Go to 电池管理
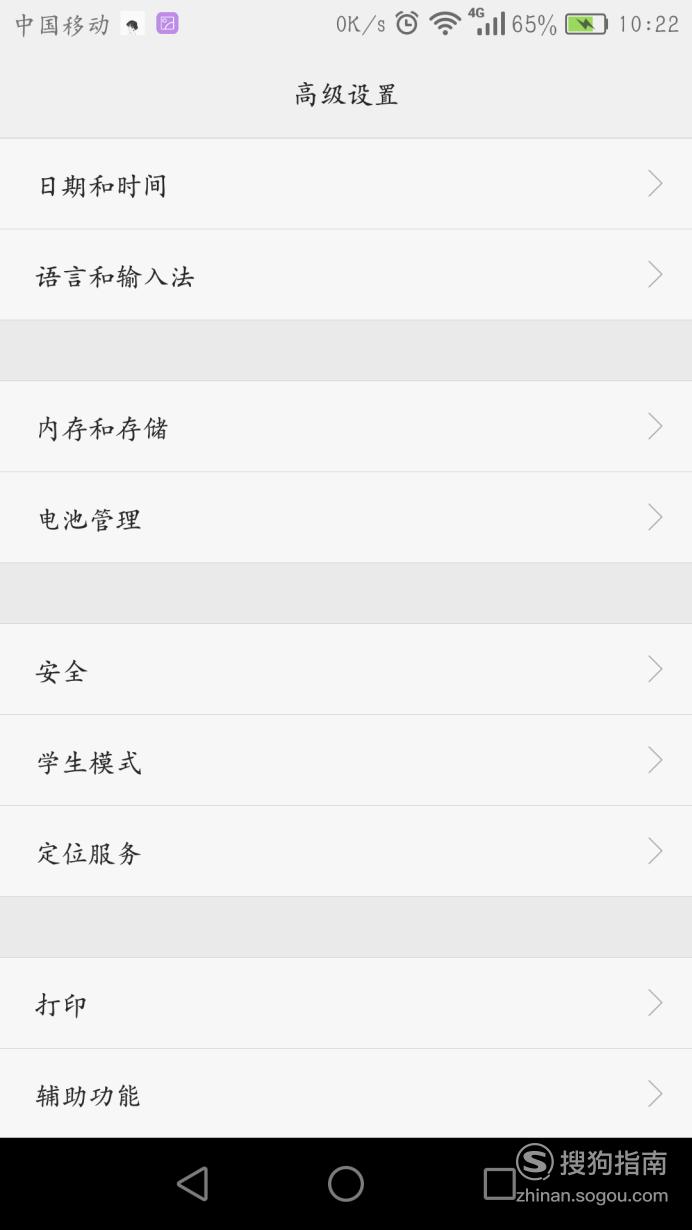692x1230 pixels. click(346, 518)
